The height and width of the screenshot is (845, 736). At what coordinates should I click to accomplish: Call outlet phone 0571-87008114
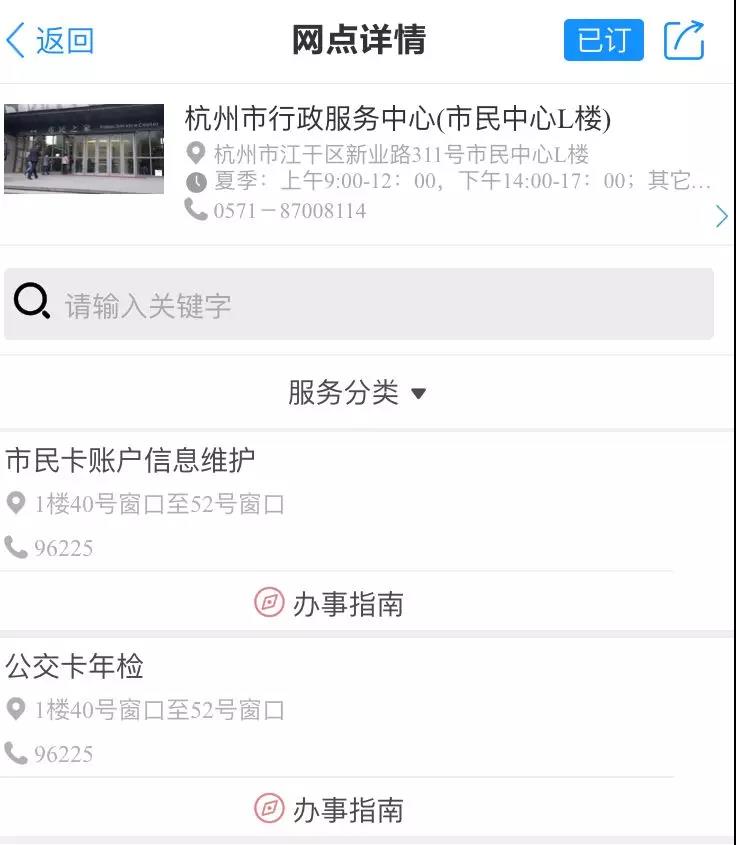[289, 211]
